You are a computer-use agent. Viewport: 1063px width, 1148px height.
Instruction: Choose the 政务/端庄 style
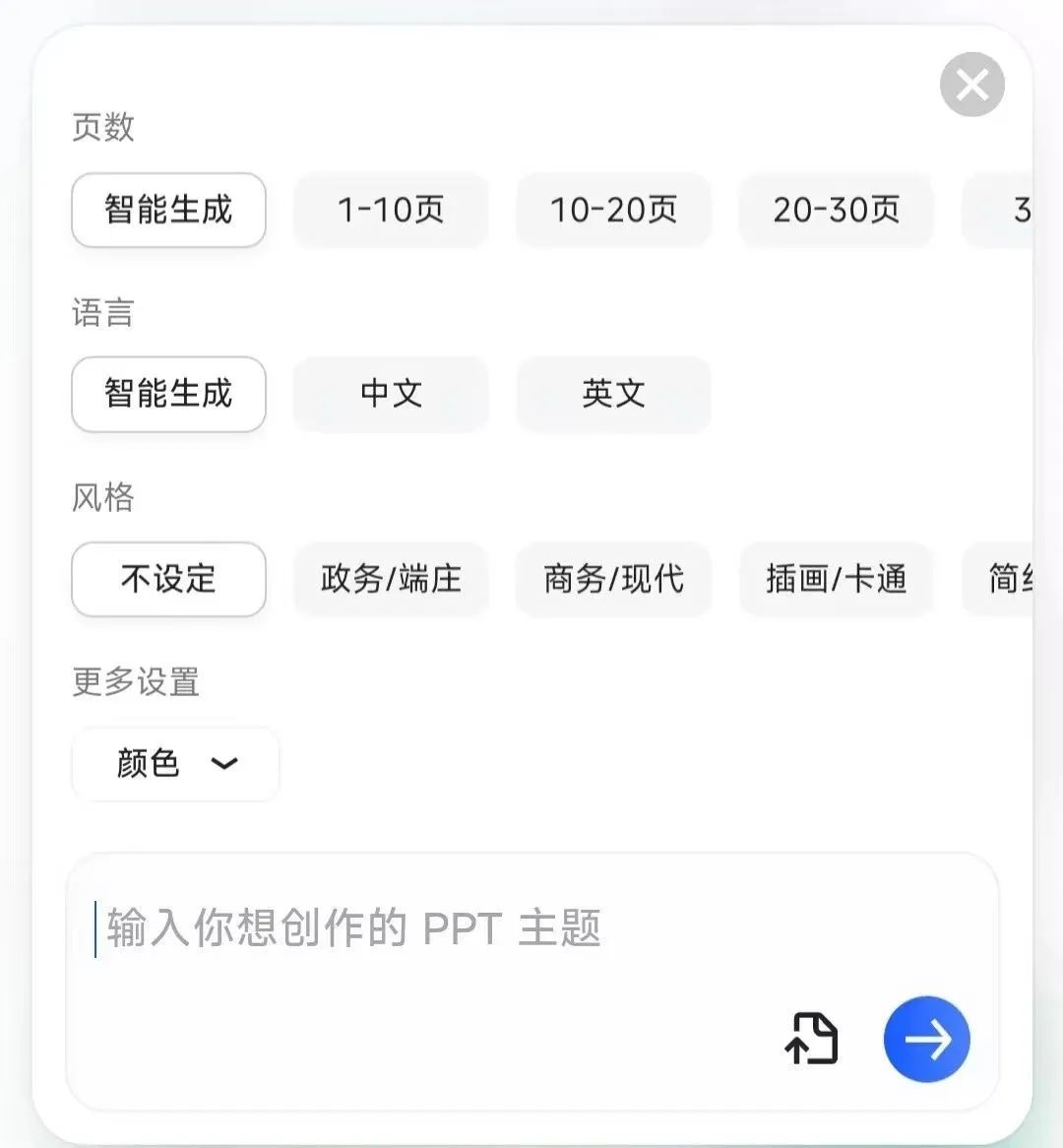[x=390, y=580]
